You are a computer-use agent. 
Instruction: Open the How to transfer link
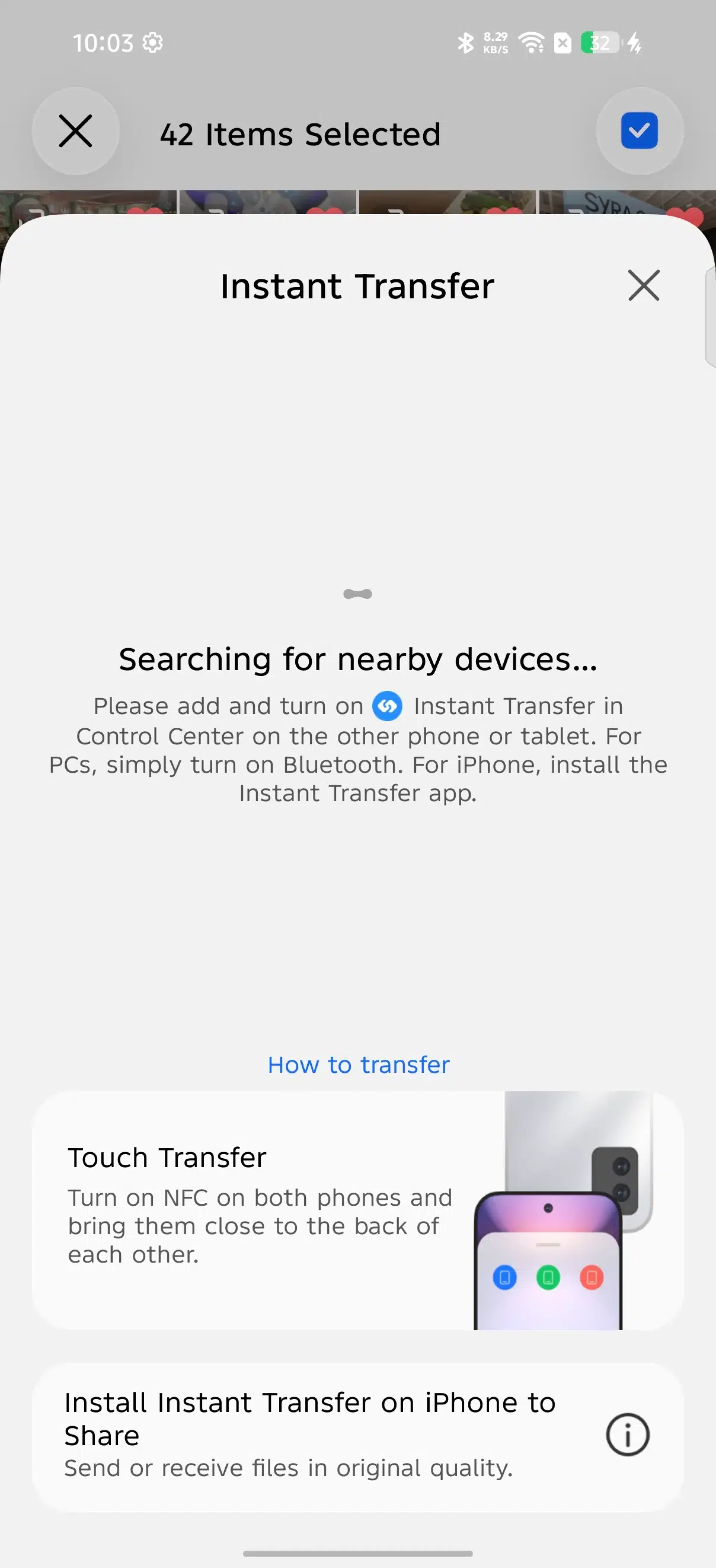click(x=358, y=1065)
